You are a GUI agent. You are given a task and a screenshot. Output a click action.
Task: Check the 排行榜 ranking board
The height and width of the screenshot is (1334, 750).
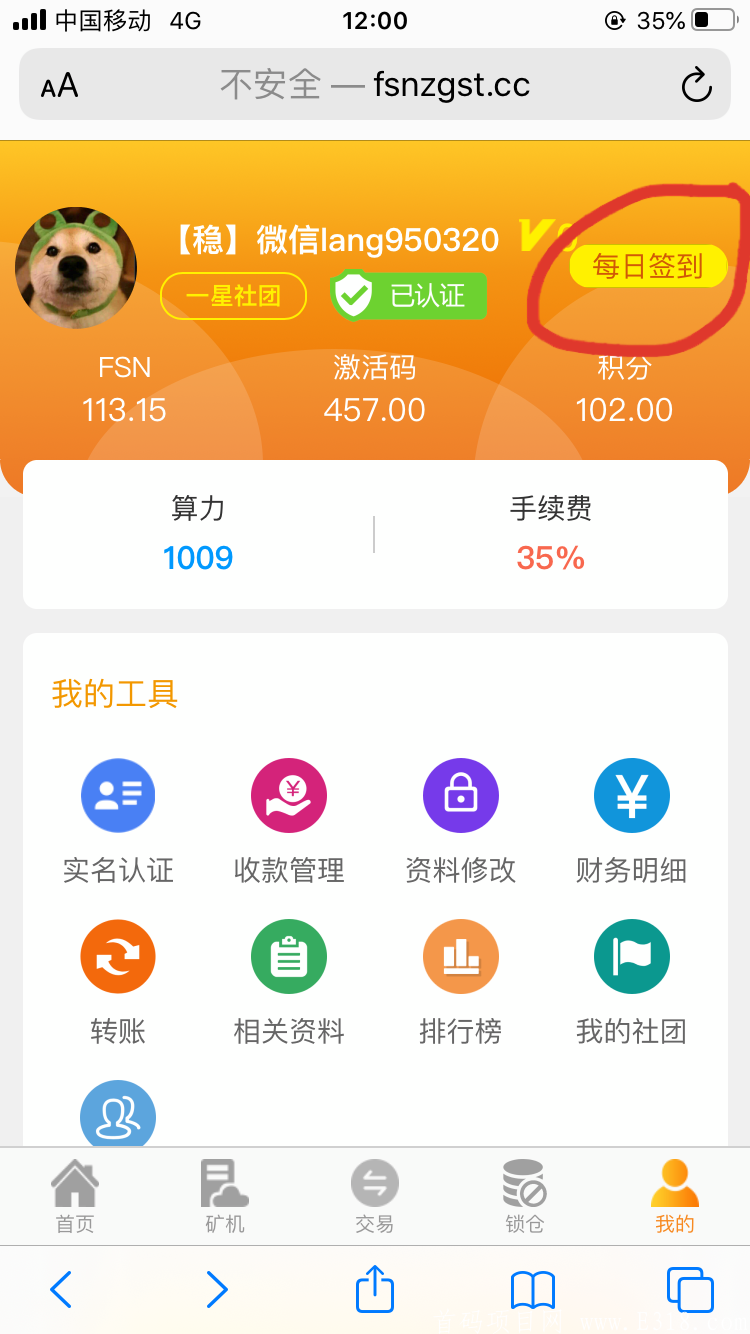tap(460, 956)
